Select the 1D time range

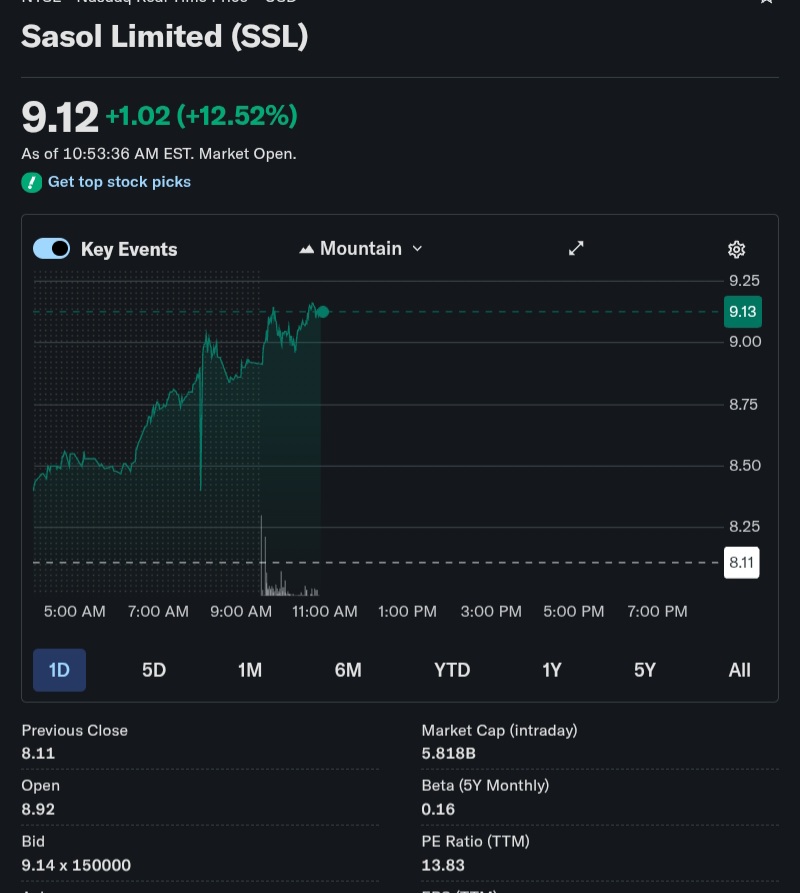tap(59, 670)
